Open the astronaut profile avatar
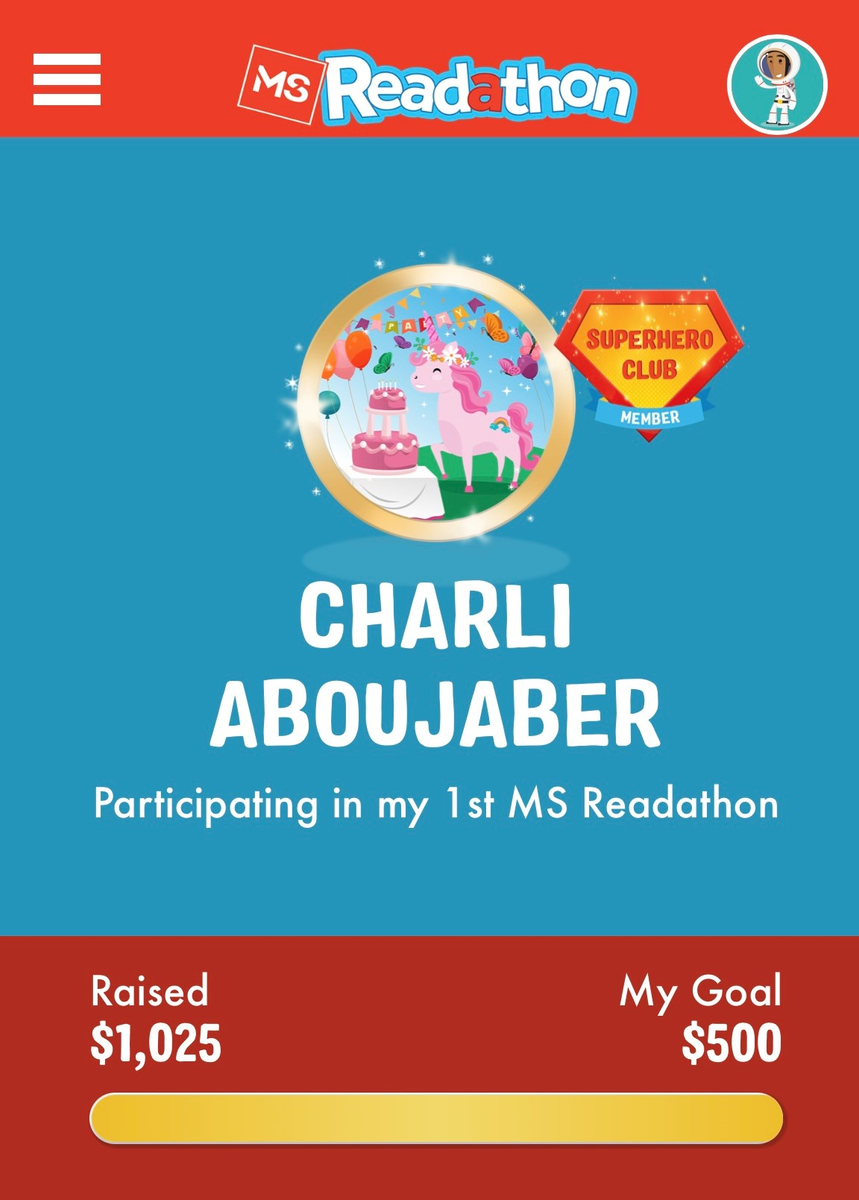This screenshot has height=1200, width=859. pos(777,84)
